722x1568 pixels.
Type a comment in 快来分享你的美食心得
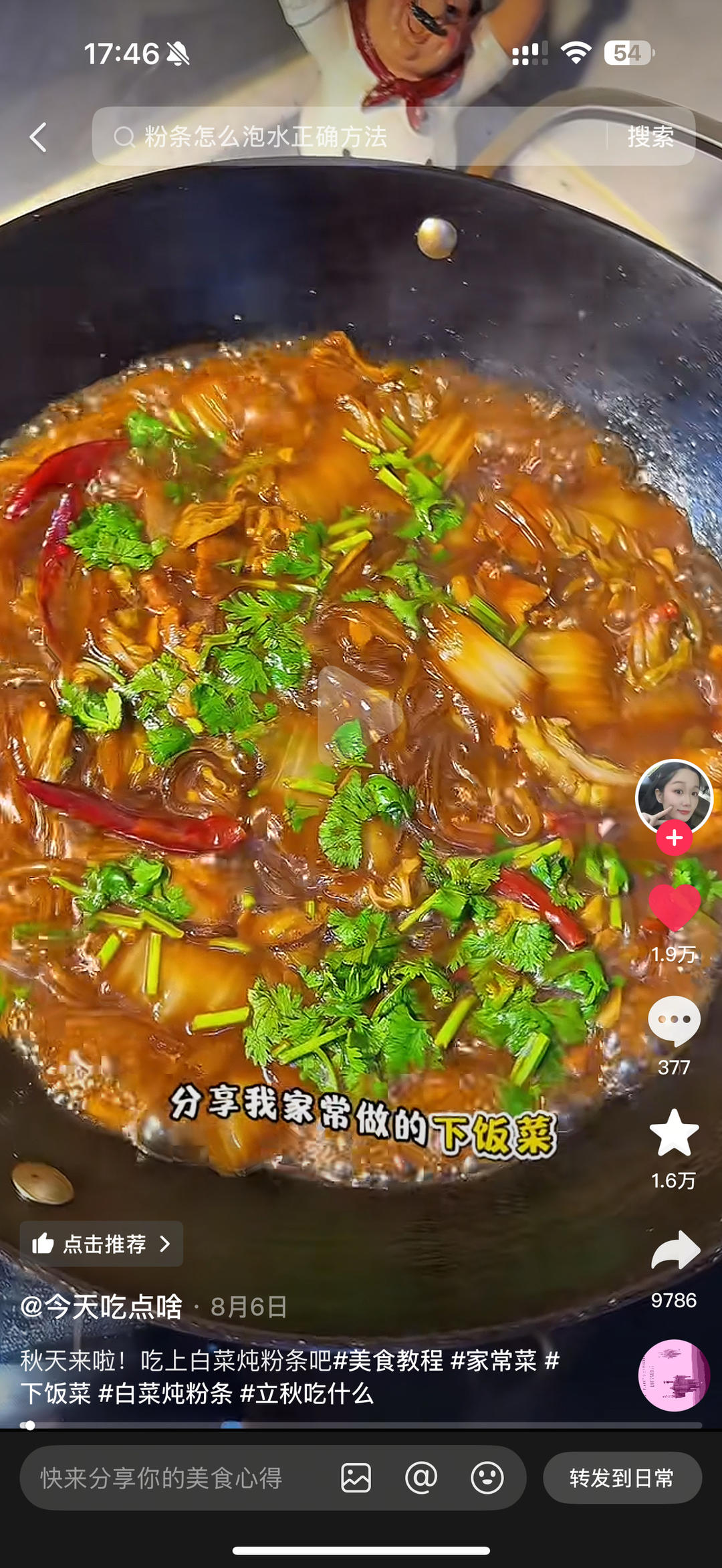tap(174, 1478)
